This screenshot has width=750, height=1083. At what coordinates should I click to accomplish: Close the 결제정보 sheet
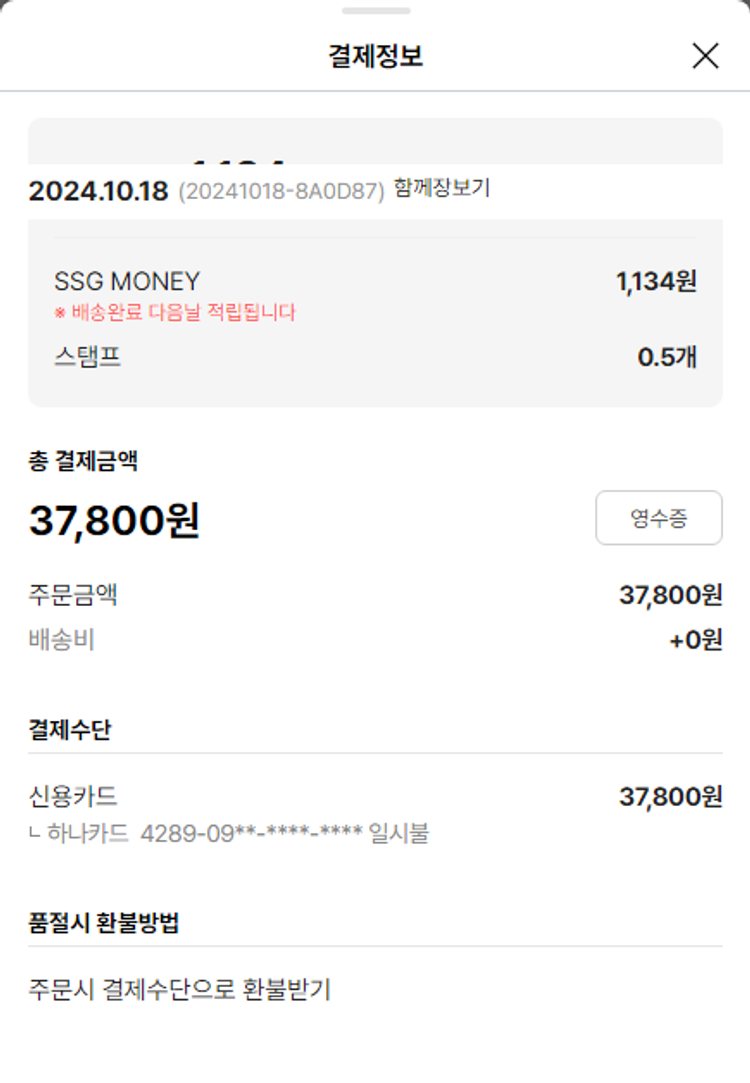tap(705, 56)
